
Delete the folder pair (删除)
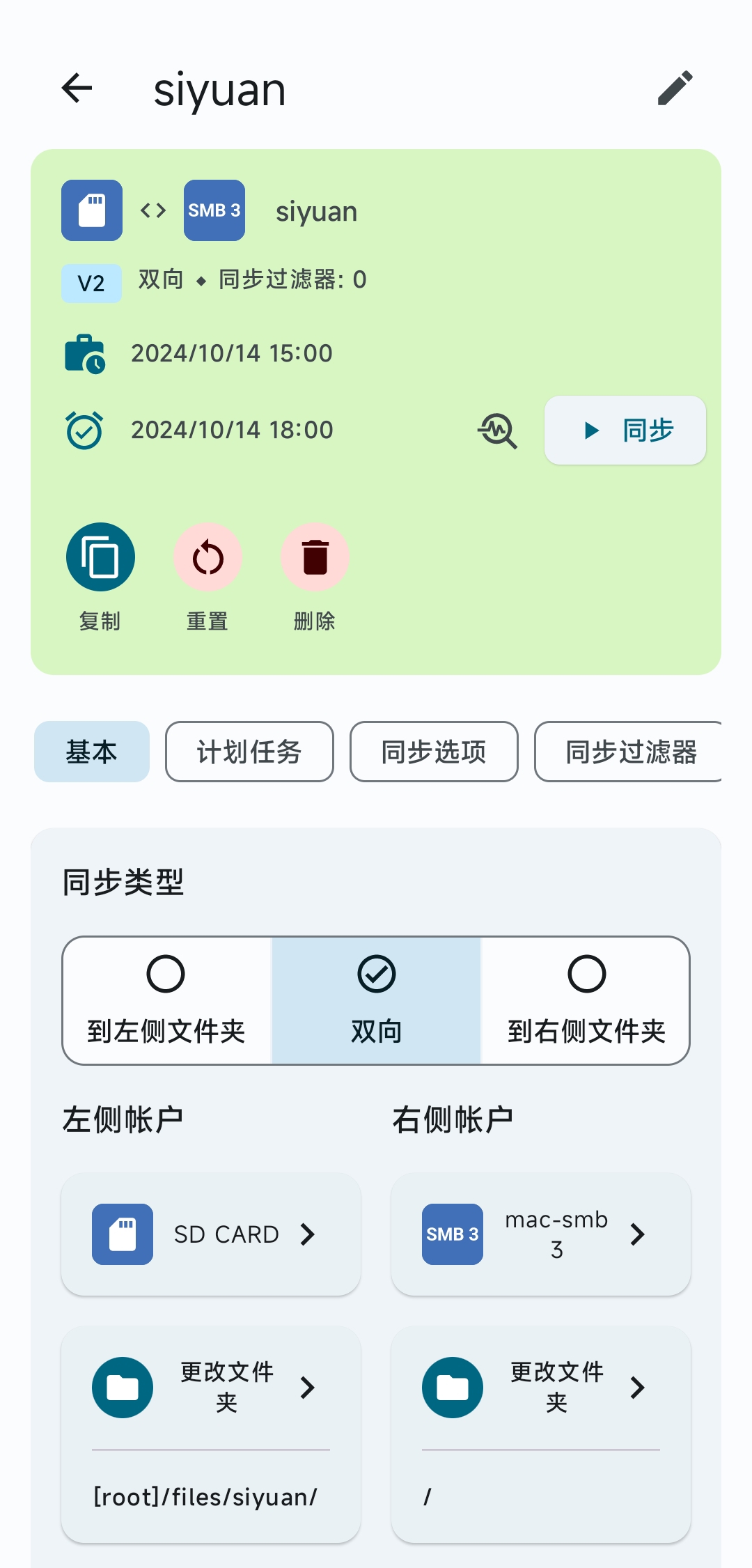tap(315, 557)
